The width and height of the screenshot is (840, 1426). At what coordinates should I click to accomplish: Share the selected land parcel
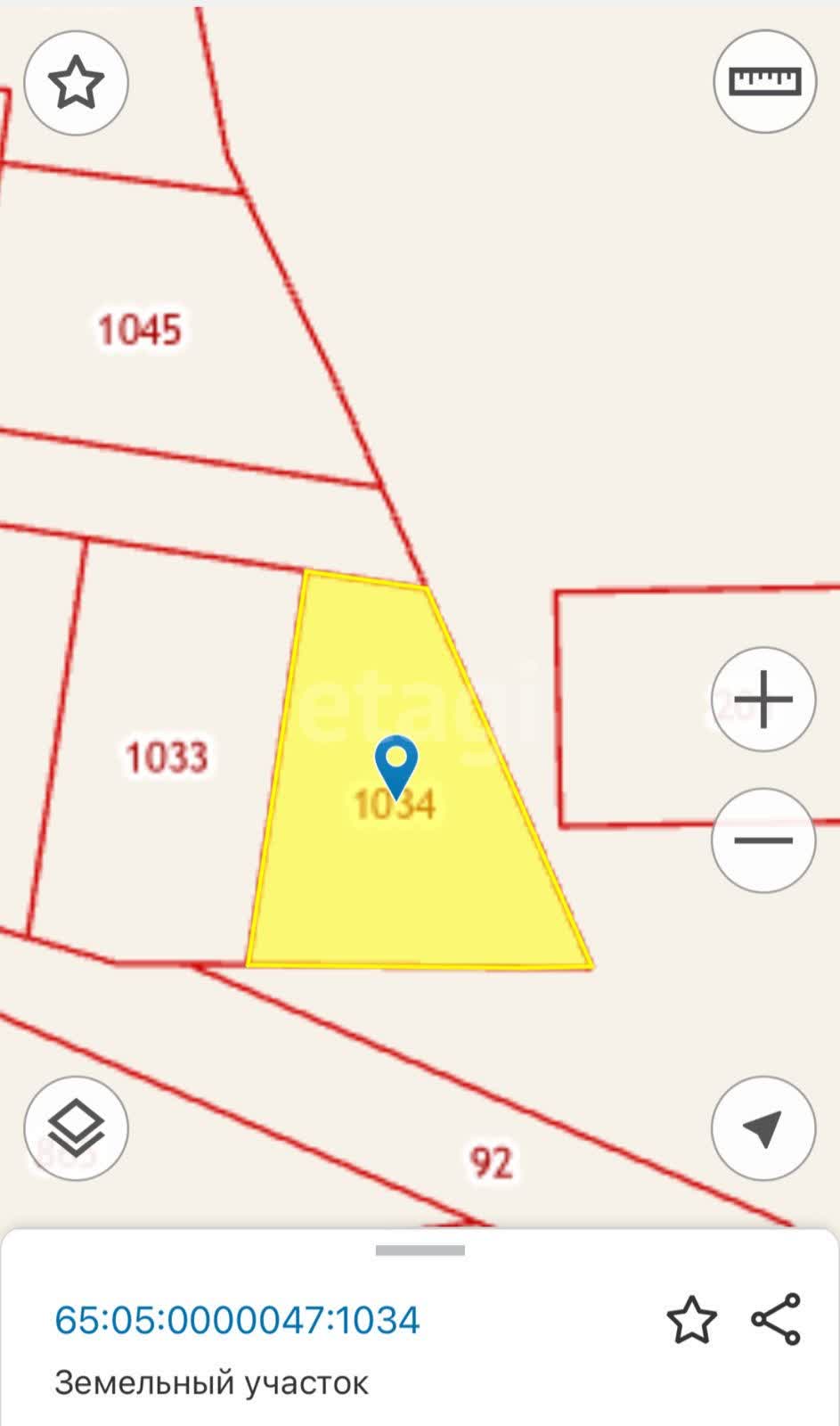coord(776,1319)
